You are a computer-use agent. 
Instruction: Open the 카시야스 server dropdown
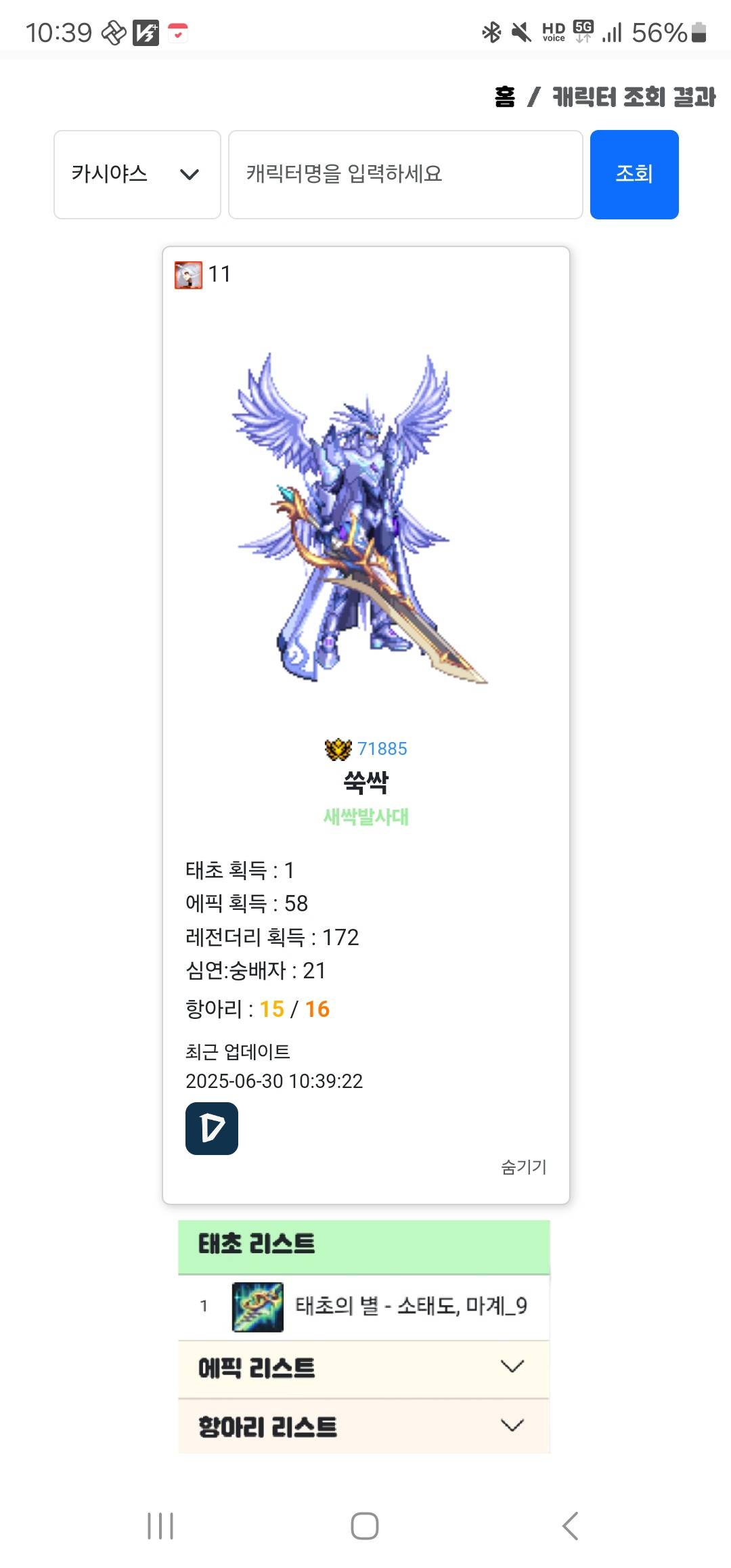pos(137,175)
